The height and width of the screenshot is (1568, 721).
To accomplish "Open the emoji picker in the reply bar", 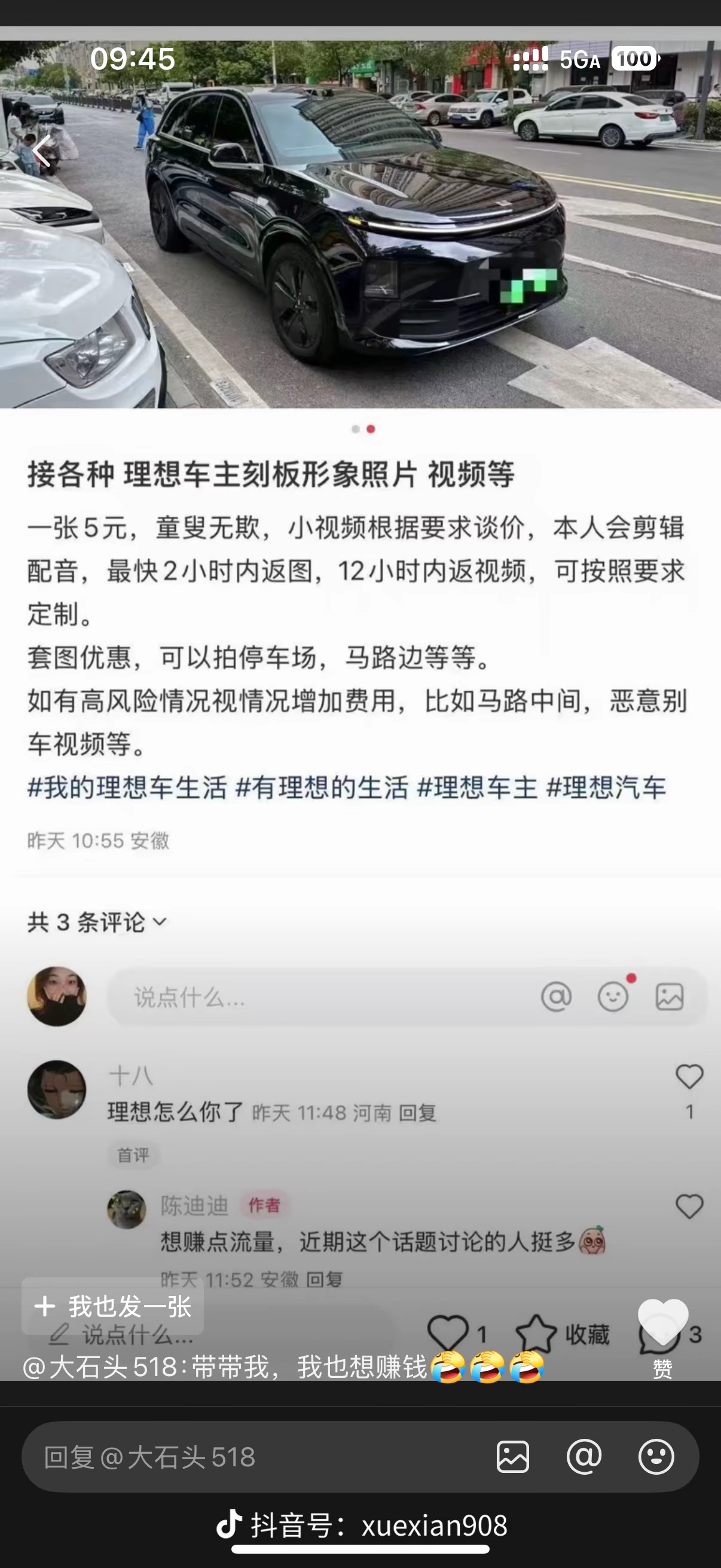I will point(656,1457).
